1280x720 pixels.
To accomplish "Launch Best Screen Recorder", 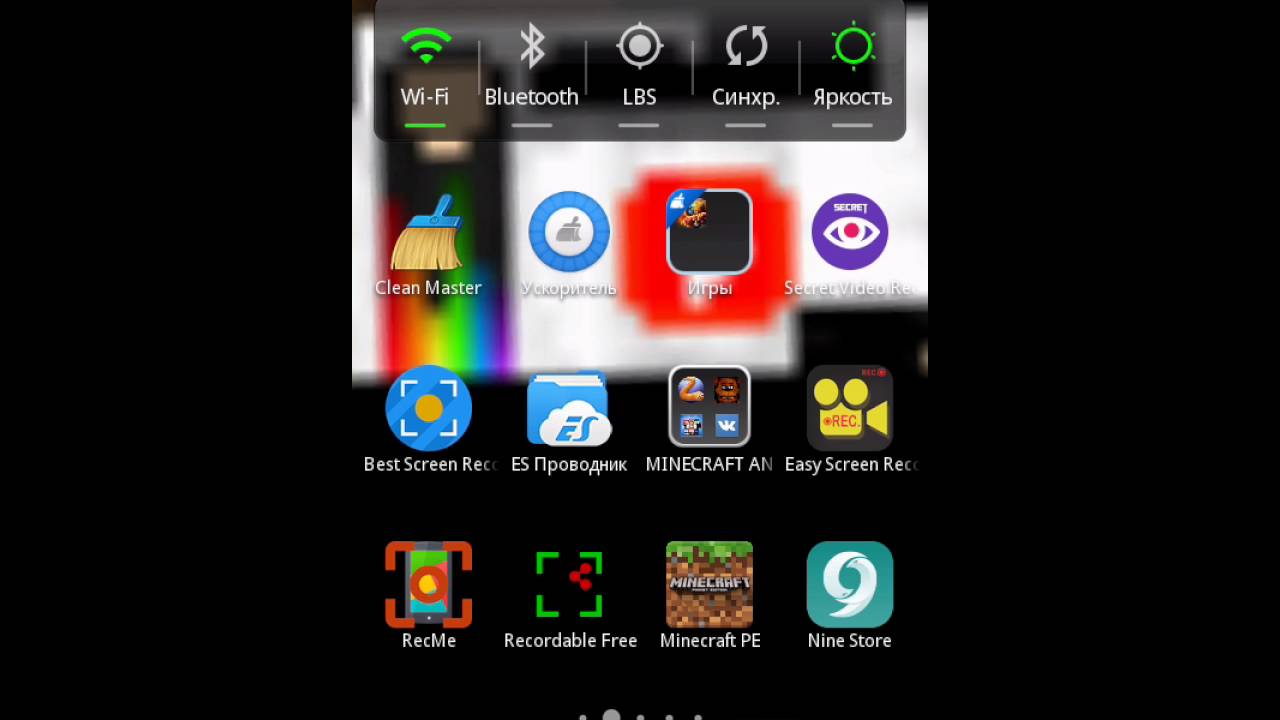I will click(x=428, y=409).
